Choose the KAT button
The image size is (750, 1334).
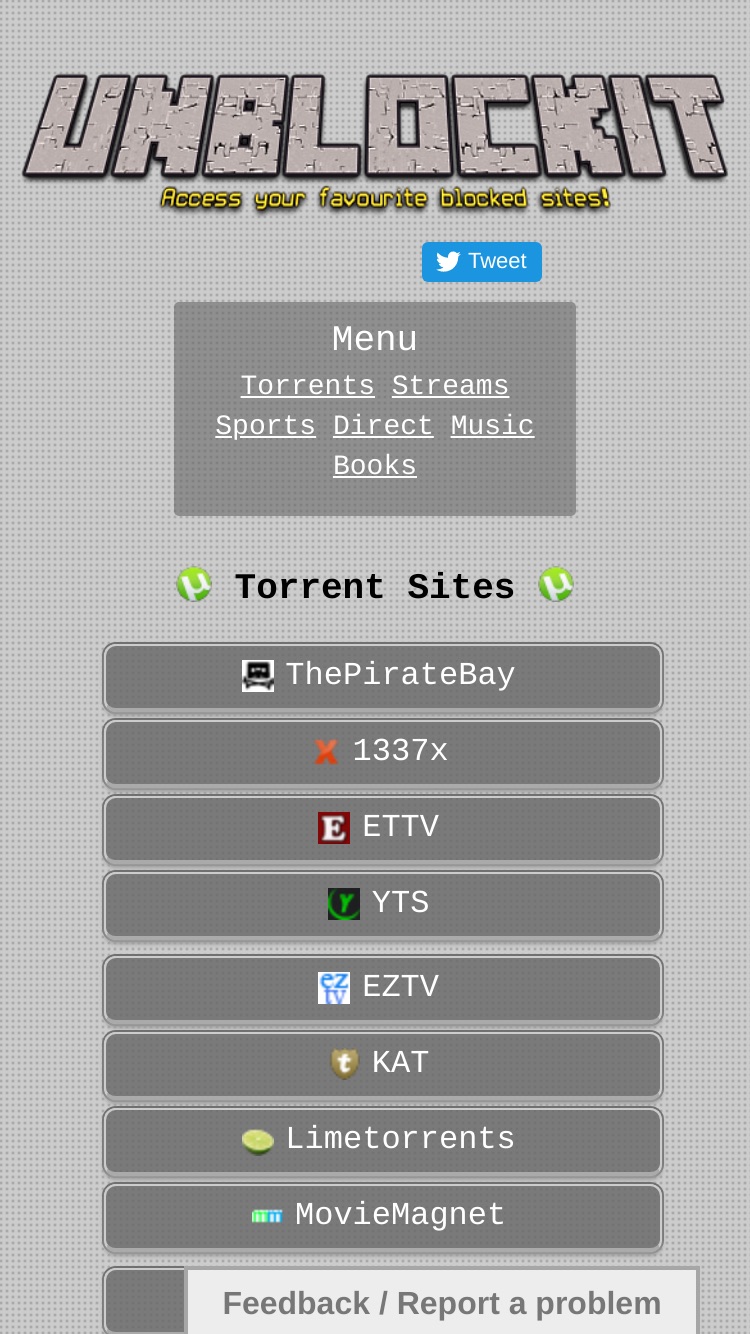383,1065
